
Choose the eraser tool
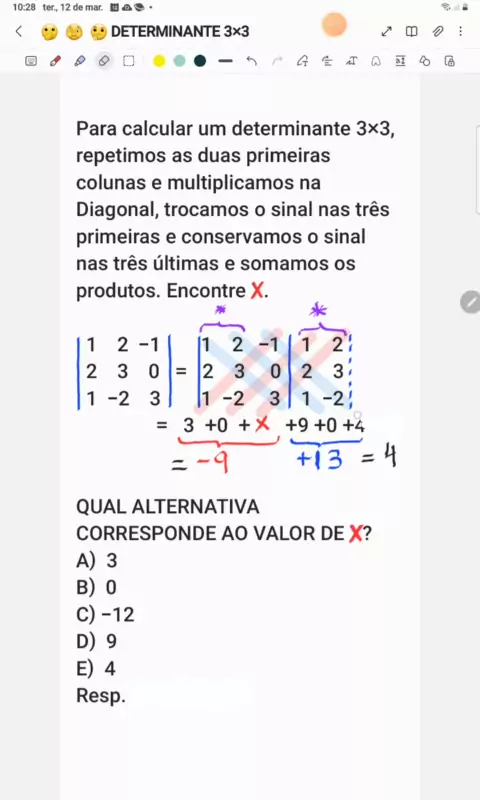[104, 61]
